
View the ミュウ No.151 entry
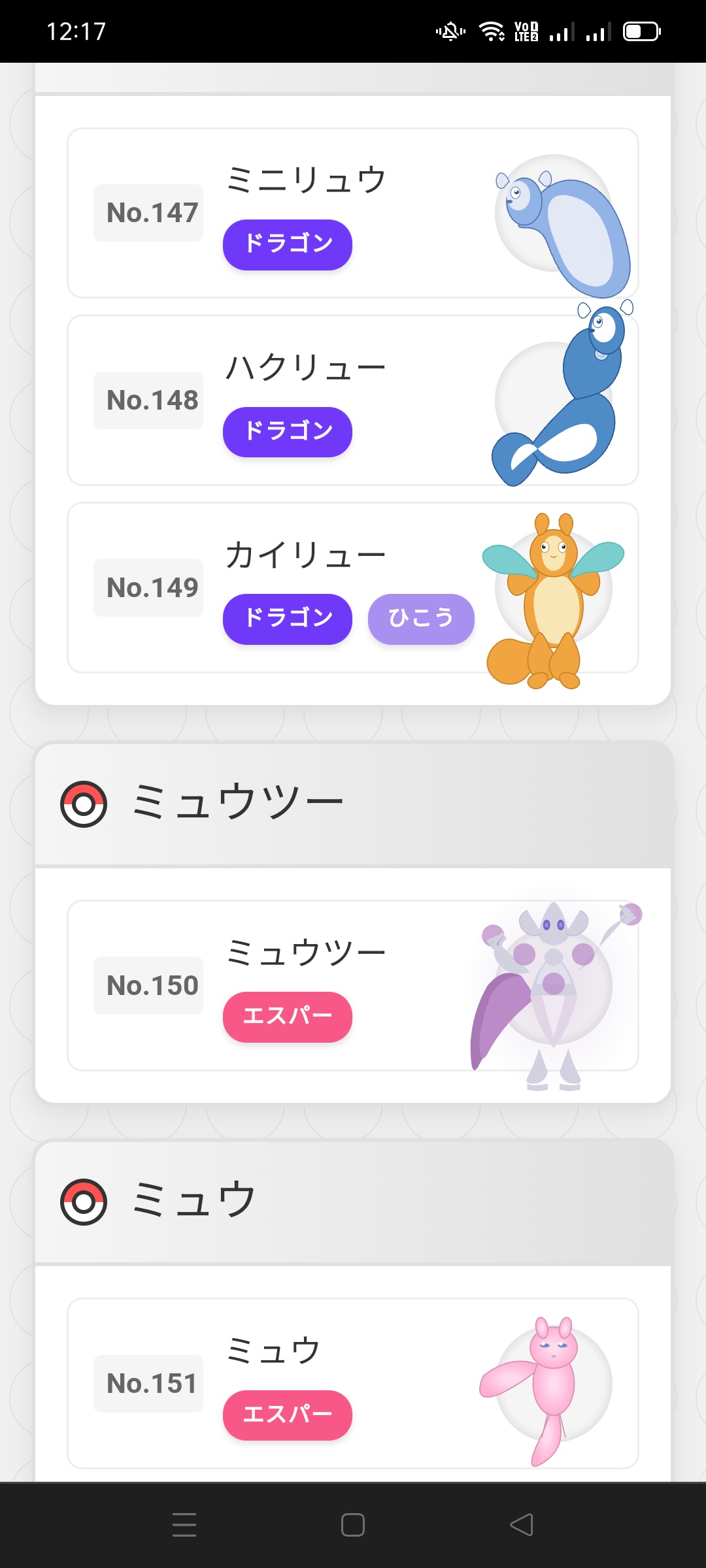click(x=353, y=1383)
